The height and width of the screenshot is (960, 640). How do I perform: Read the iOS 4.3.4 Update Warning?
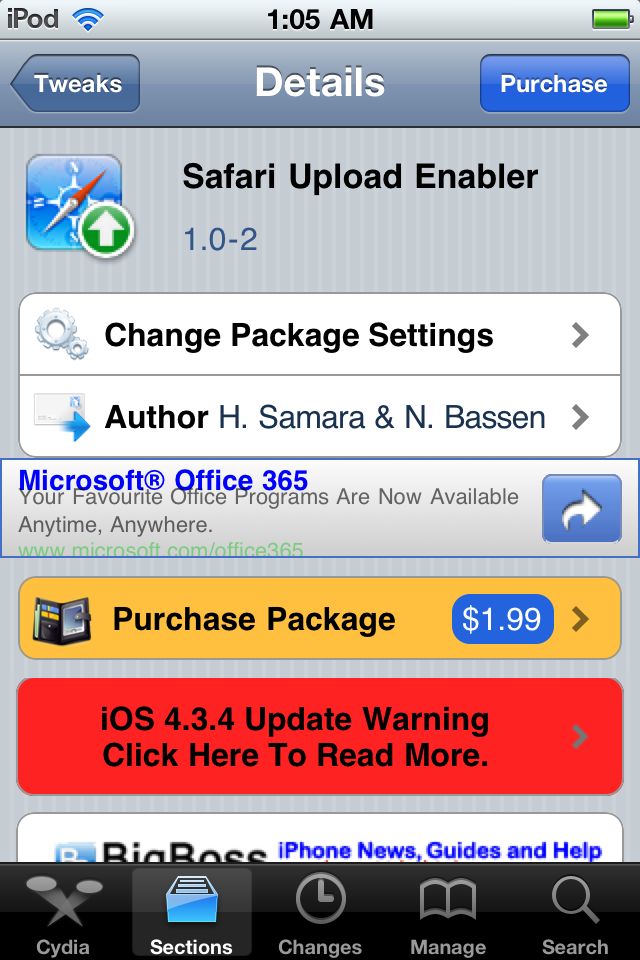[320, 736]
